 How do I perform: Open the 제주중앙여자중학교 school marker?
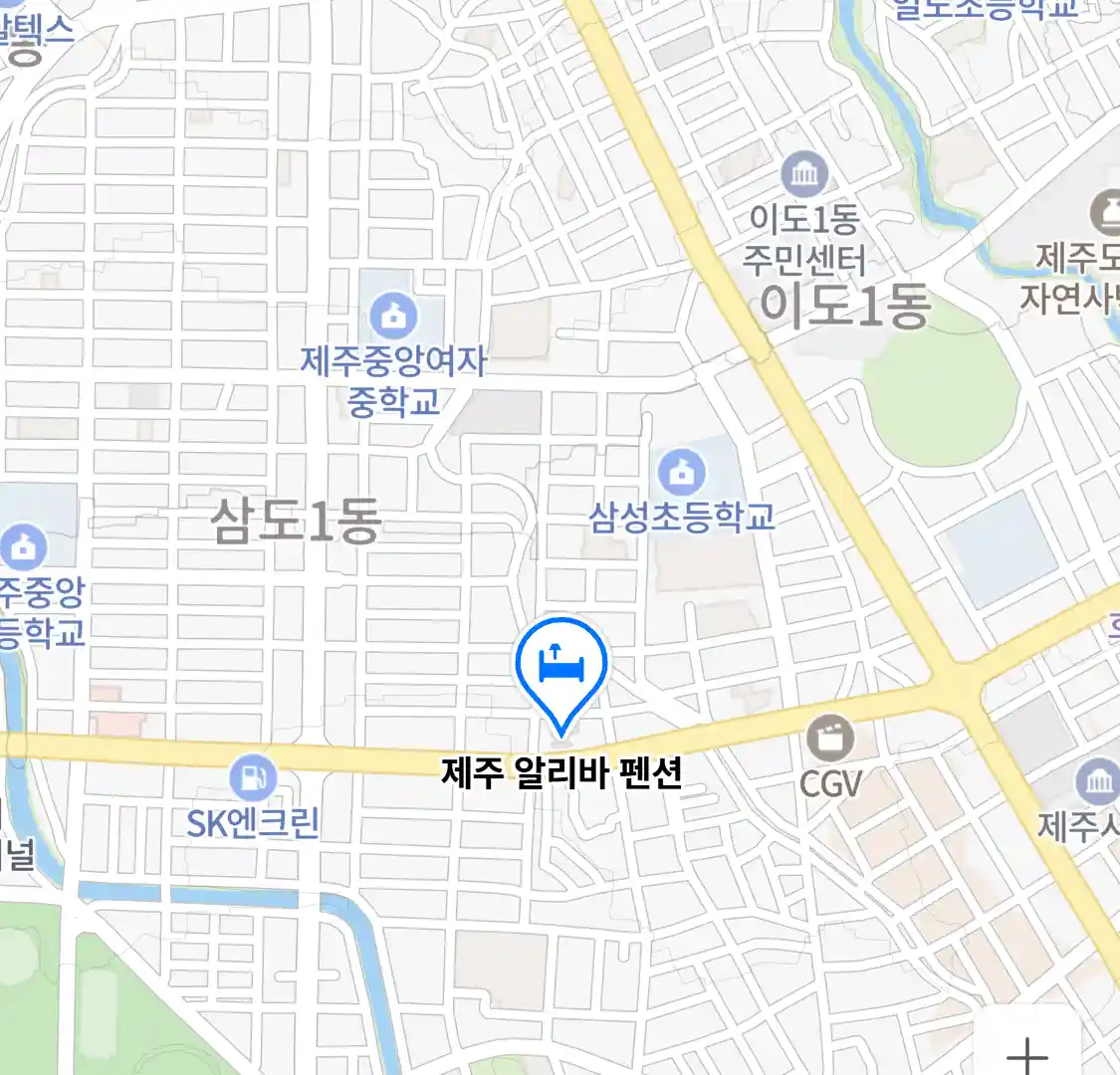[x=393, y=318]
